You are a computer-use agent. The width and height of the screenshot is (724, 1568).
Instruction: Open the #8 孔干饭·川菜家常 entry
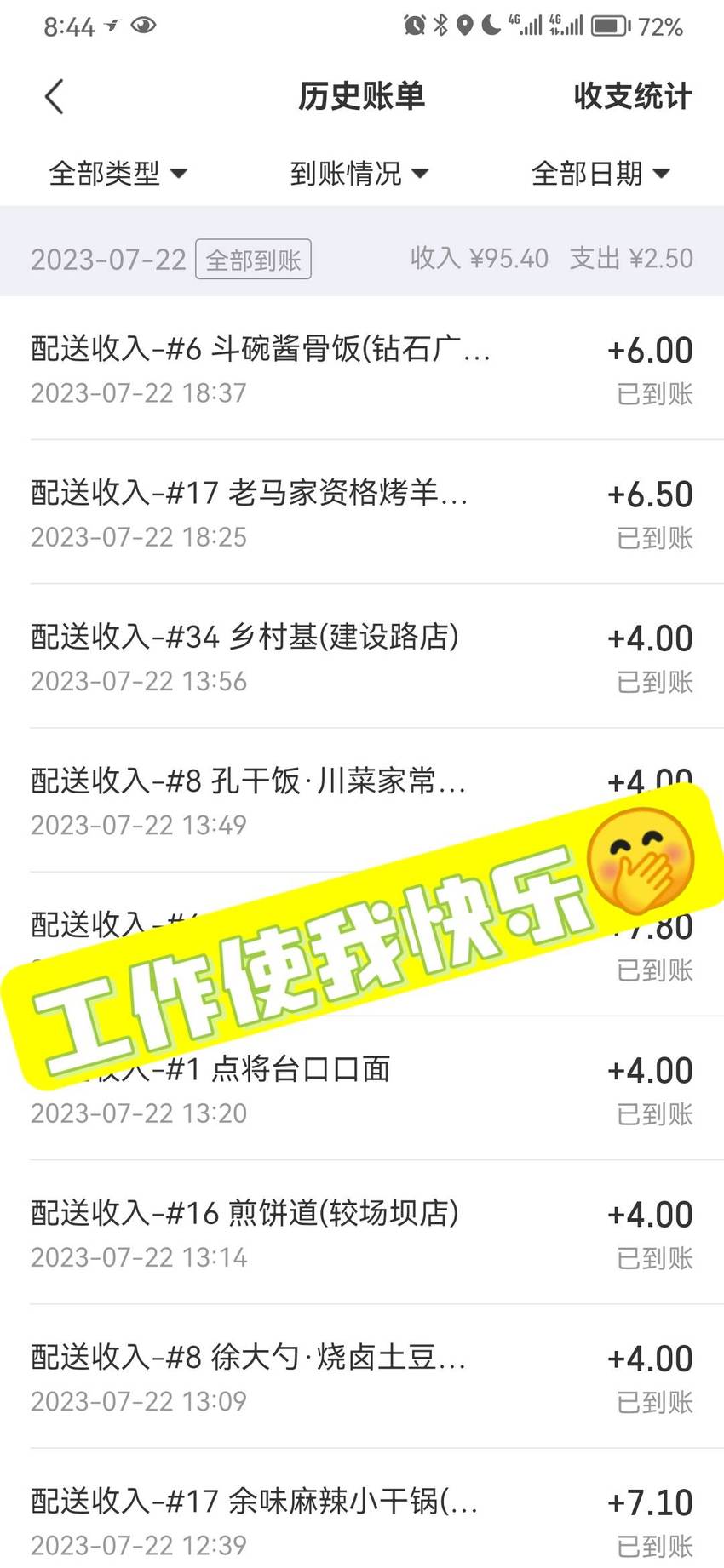362,800
